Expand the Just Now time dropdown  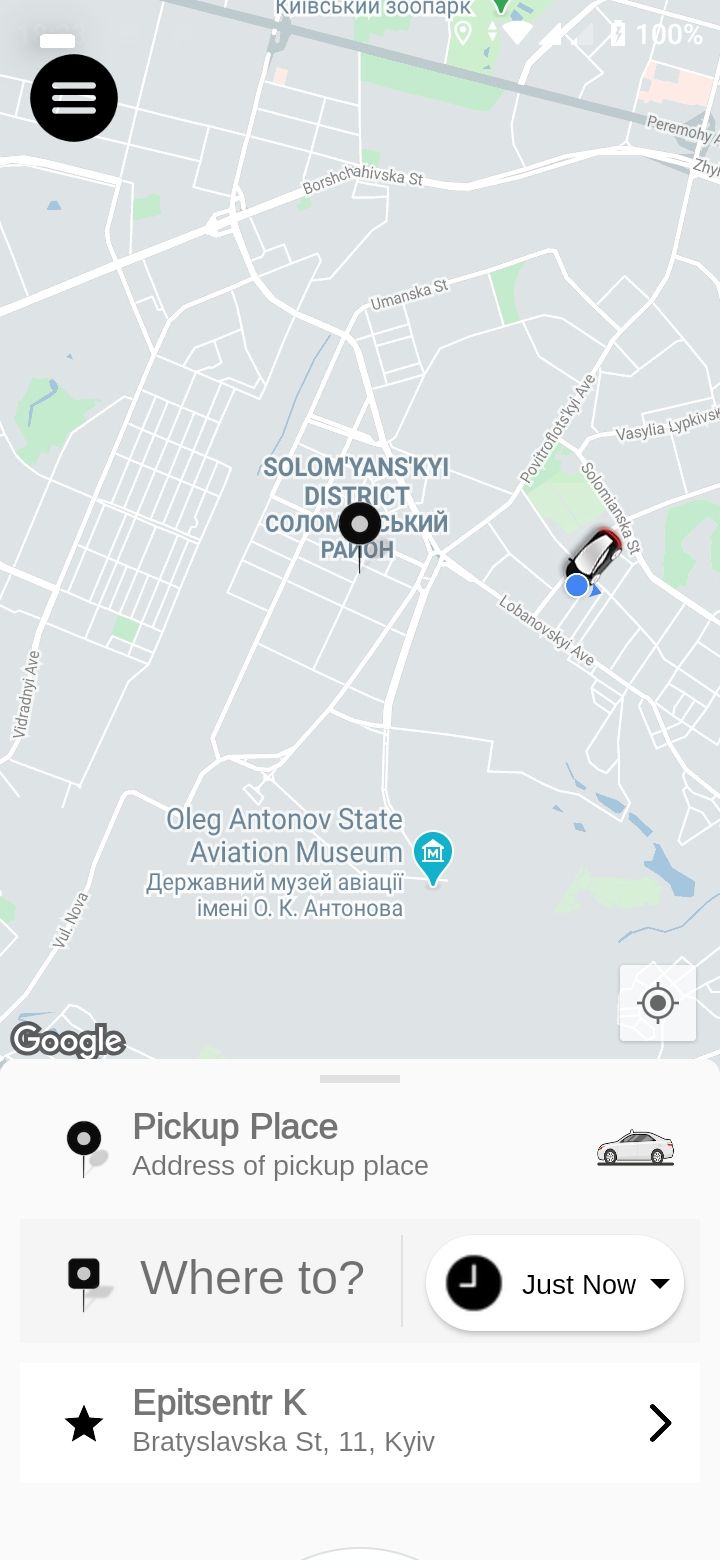coord(555,1284)
